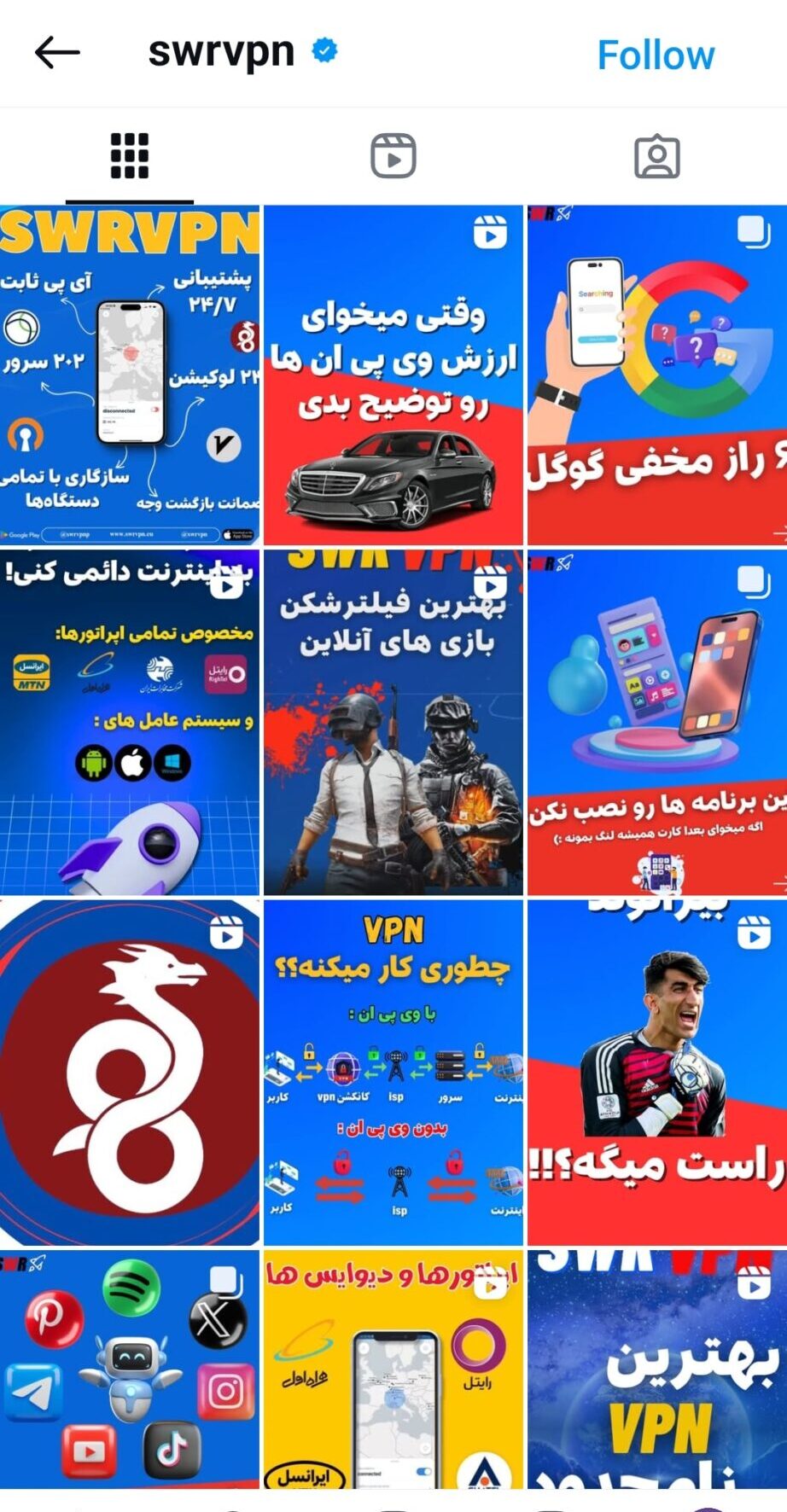Open the goalkeeper reel
This screenshot has height=1512, width=787.
point(656,1072)
